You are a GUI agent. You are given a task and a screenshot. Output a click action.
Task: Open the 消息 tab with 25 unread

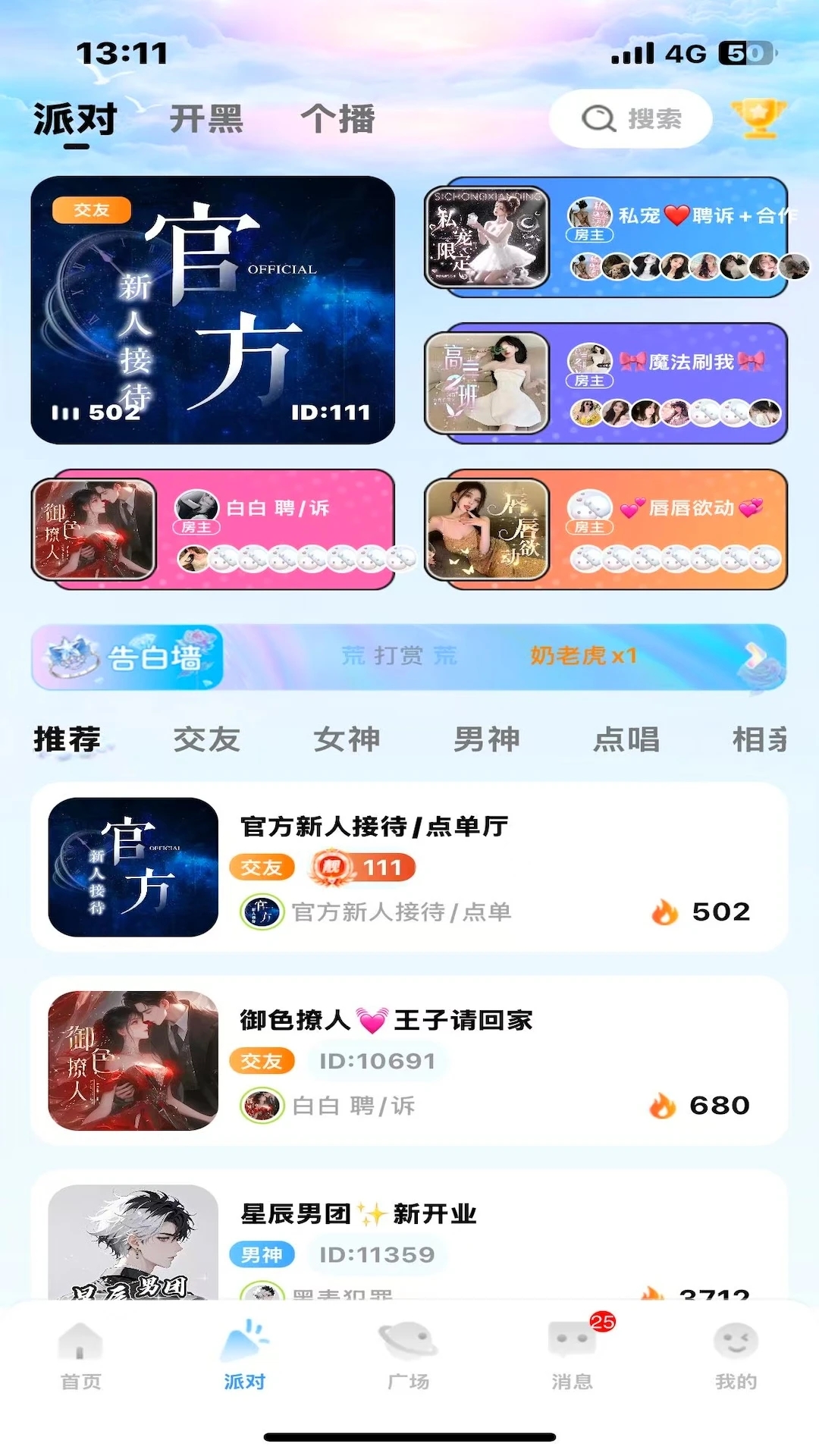tap(572, 1357)
